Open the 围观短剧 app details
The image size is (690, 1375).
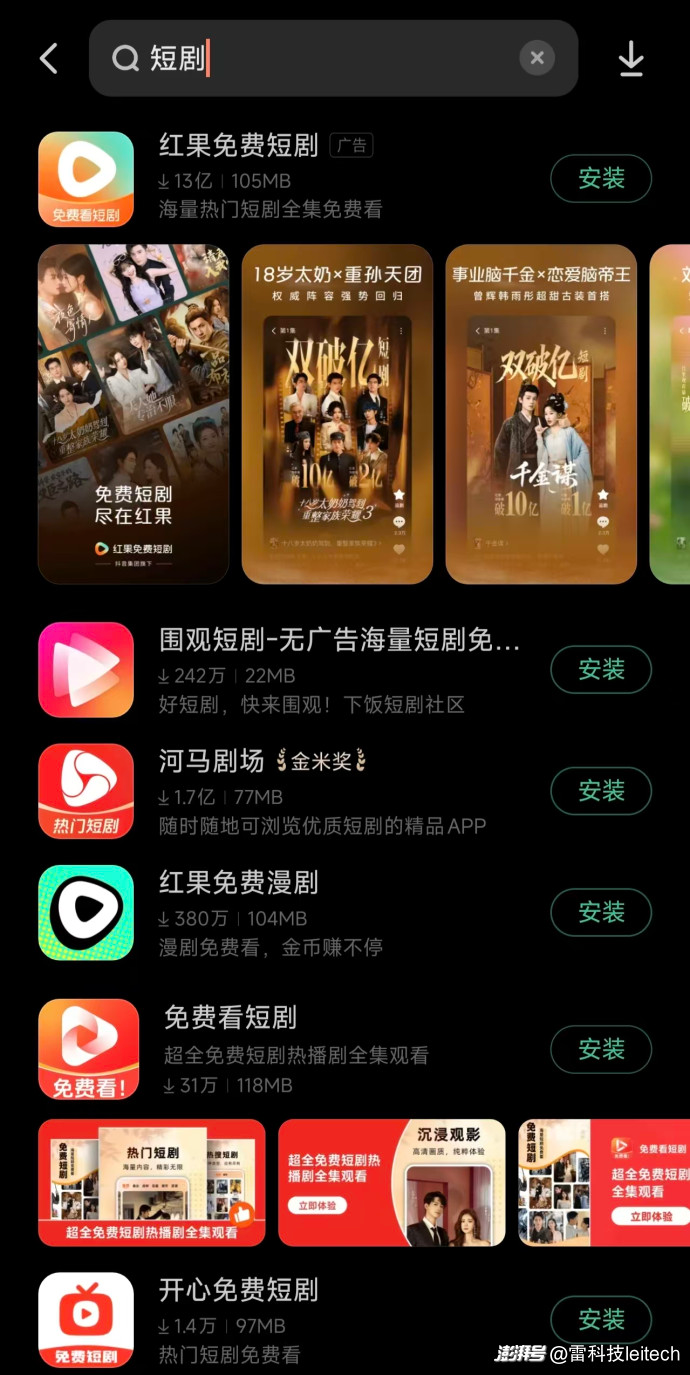(x=338, y=641)
